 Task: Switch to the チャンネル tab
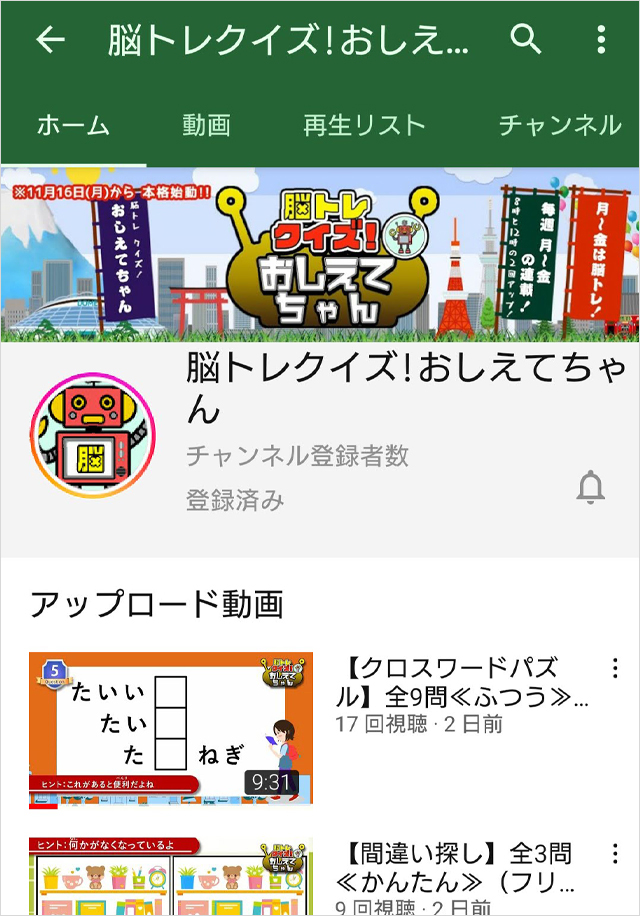[560, 125]
